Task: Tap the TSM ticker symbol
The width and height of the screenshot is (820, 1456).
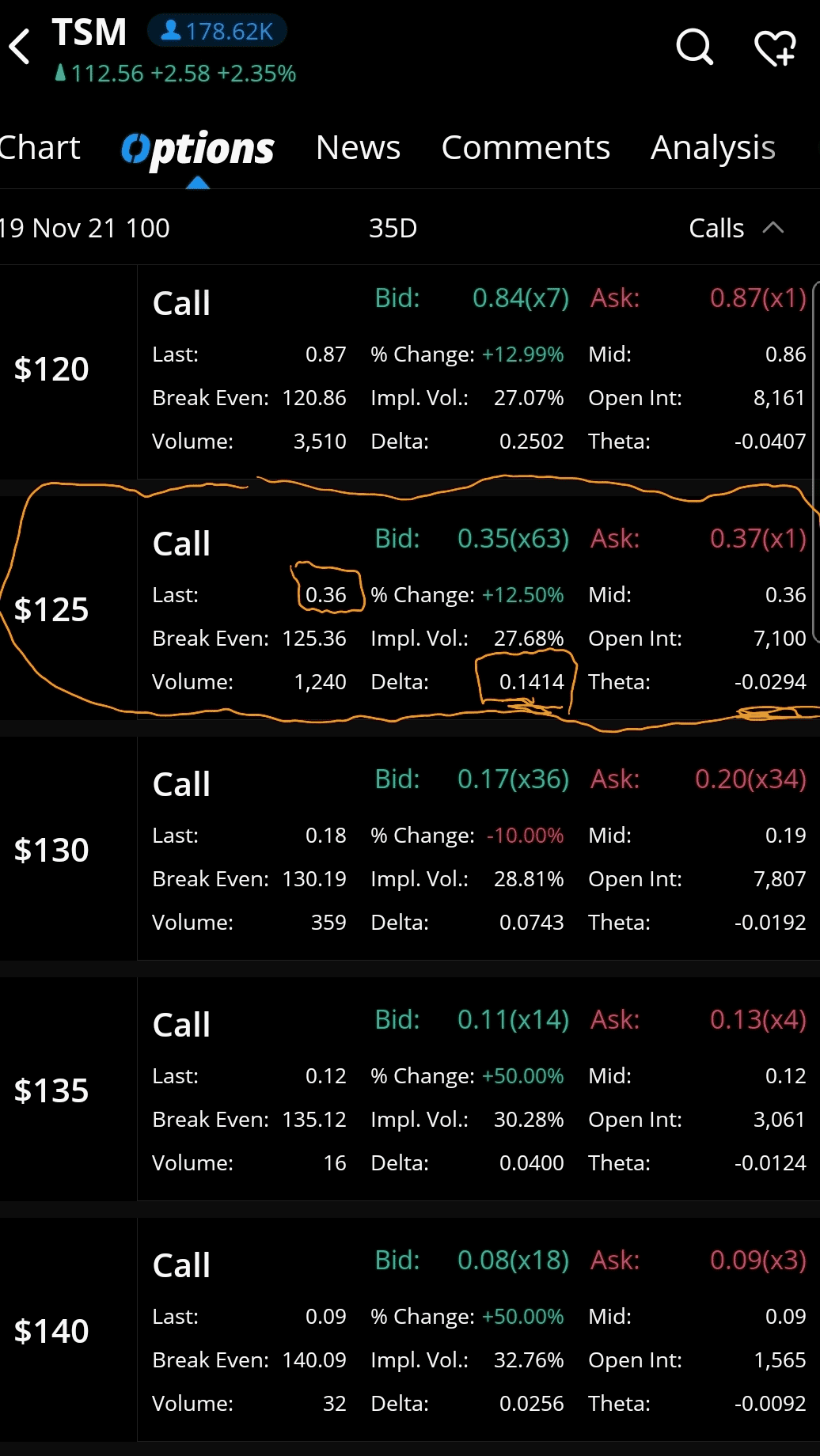Action: pyautogui.click(x=89, y=32)
